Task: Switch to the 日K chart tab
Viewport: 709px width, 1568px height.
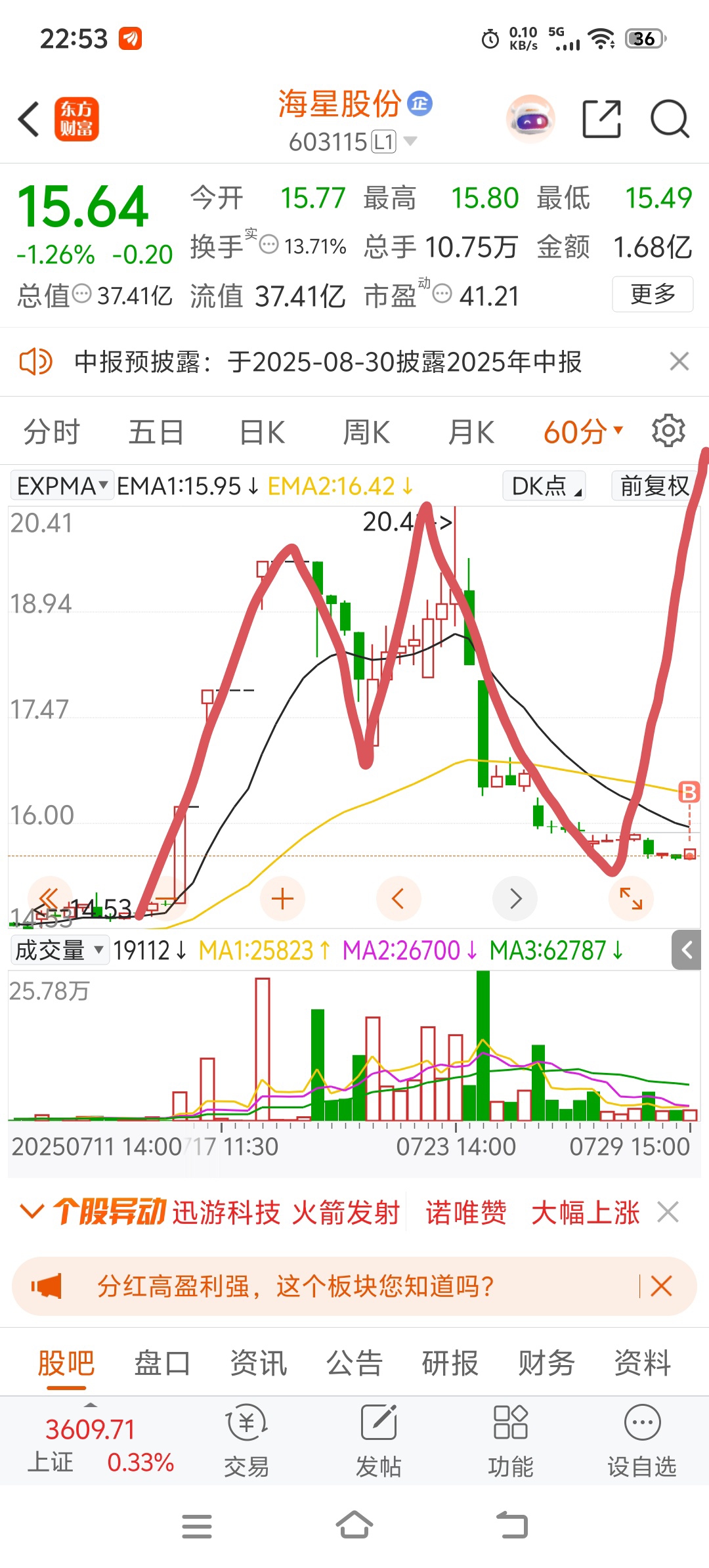Action: [262, 432]
